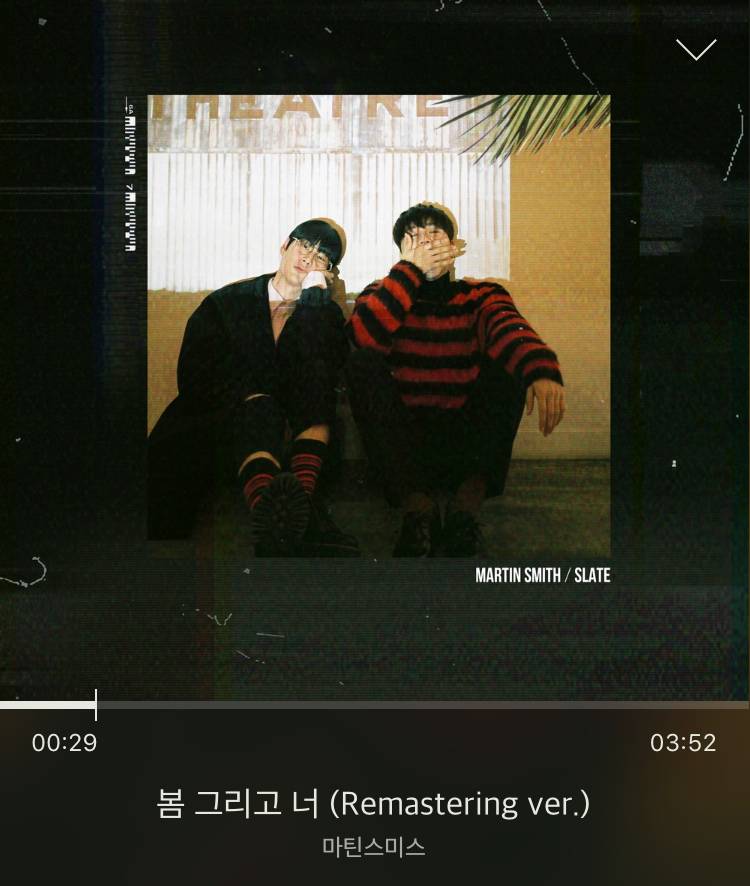Click the MARTIN SMITH / SLATE credit text
This screenshot has height=886, width=750.
[543, 575]
